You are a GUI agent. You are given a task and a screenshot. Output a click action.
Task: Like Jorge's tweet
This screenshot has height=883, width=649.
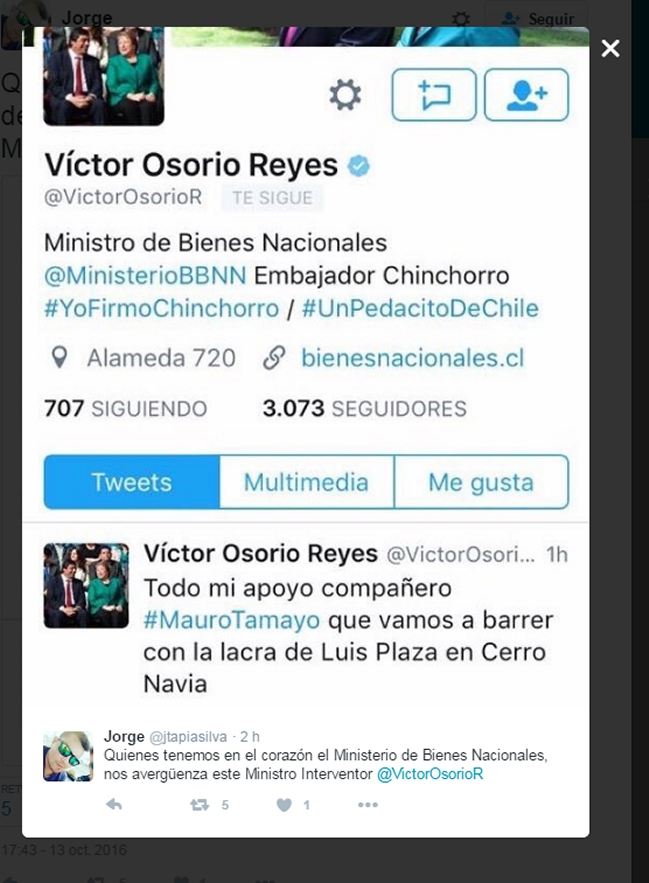click(x=284, y=805)
